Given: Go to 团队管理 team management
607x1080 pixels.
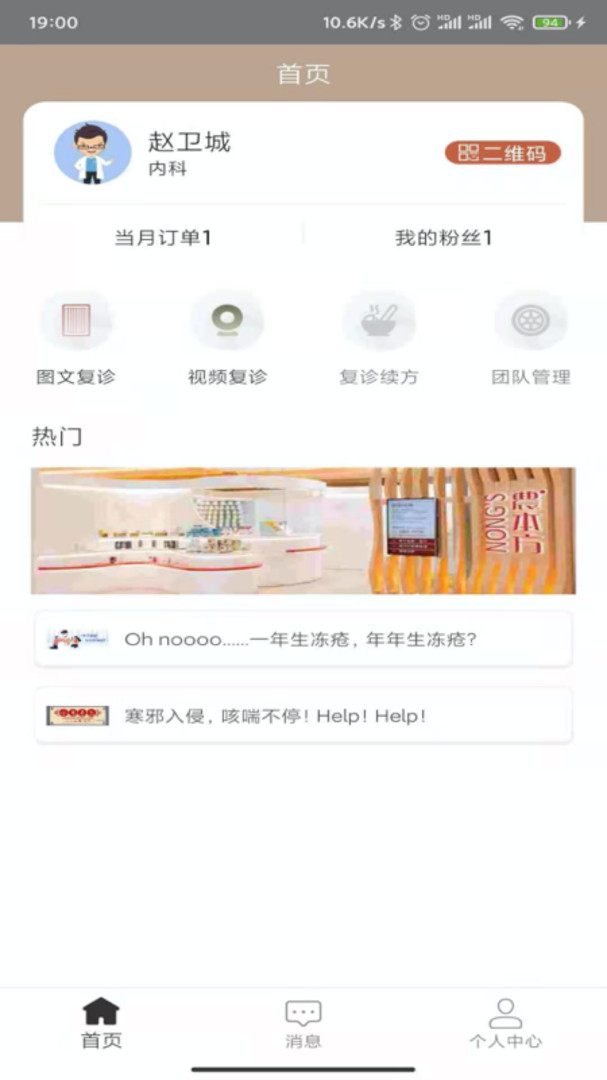Looking at the screenshot, I should (531, 338).
